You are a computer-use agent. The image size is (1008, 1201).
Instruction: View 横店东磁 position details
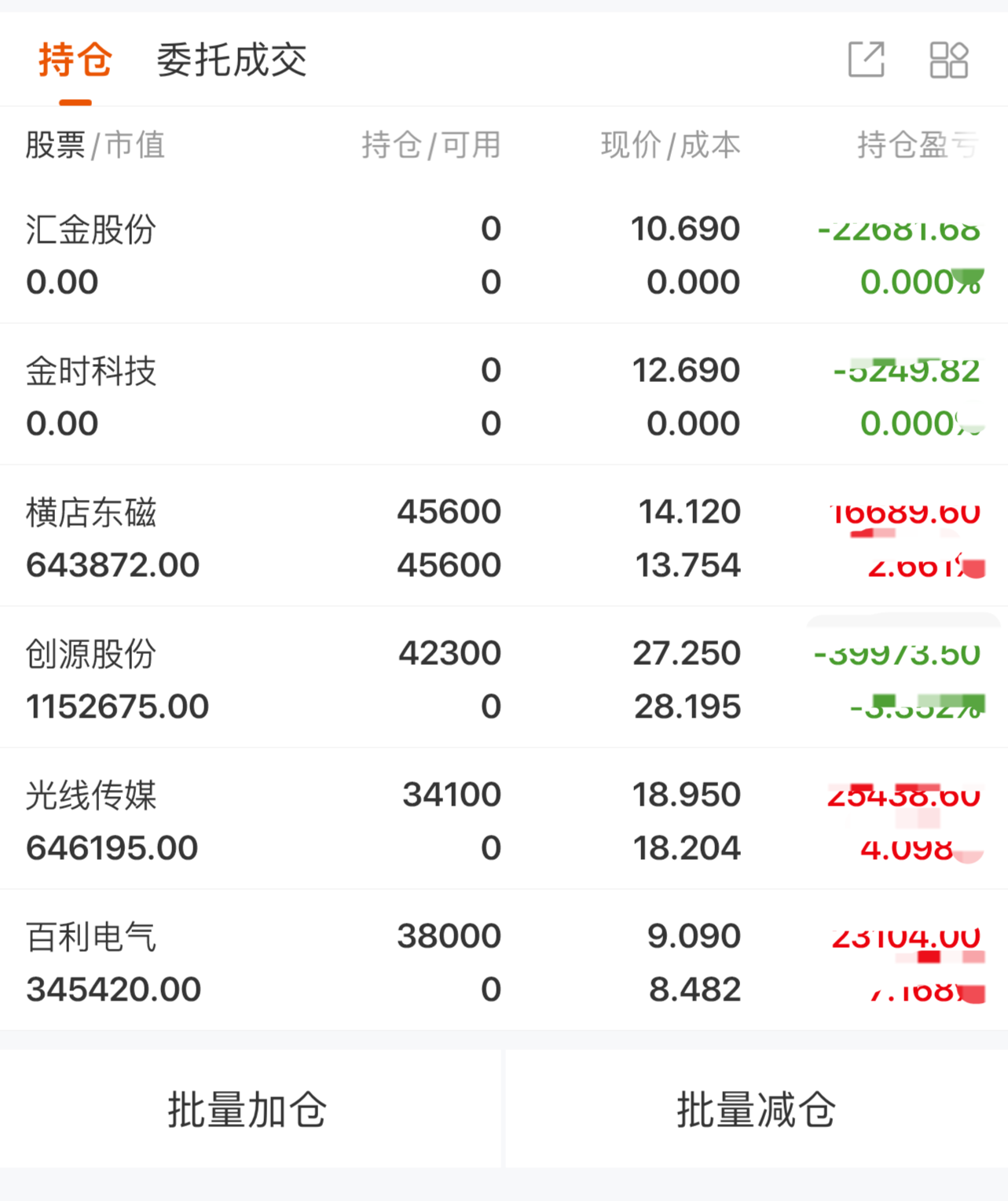[503, 538]
